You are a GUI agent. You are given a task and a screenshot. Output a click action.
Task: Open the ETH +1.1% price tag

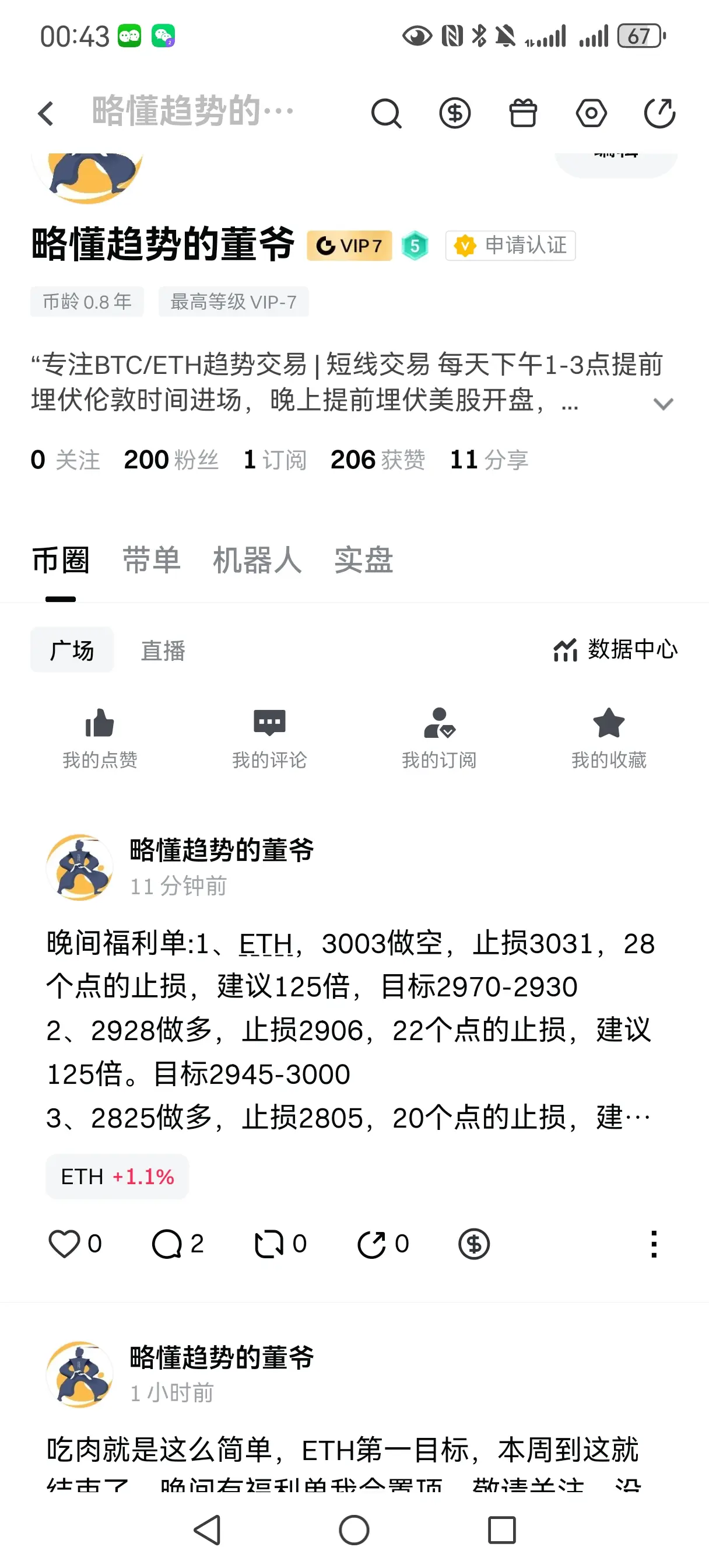(116, 1176)
